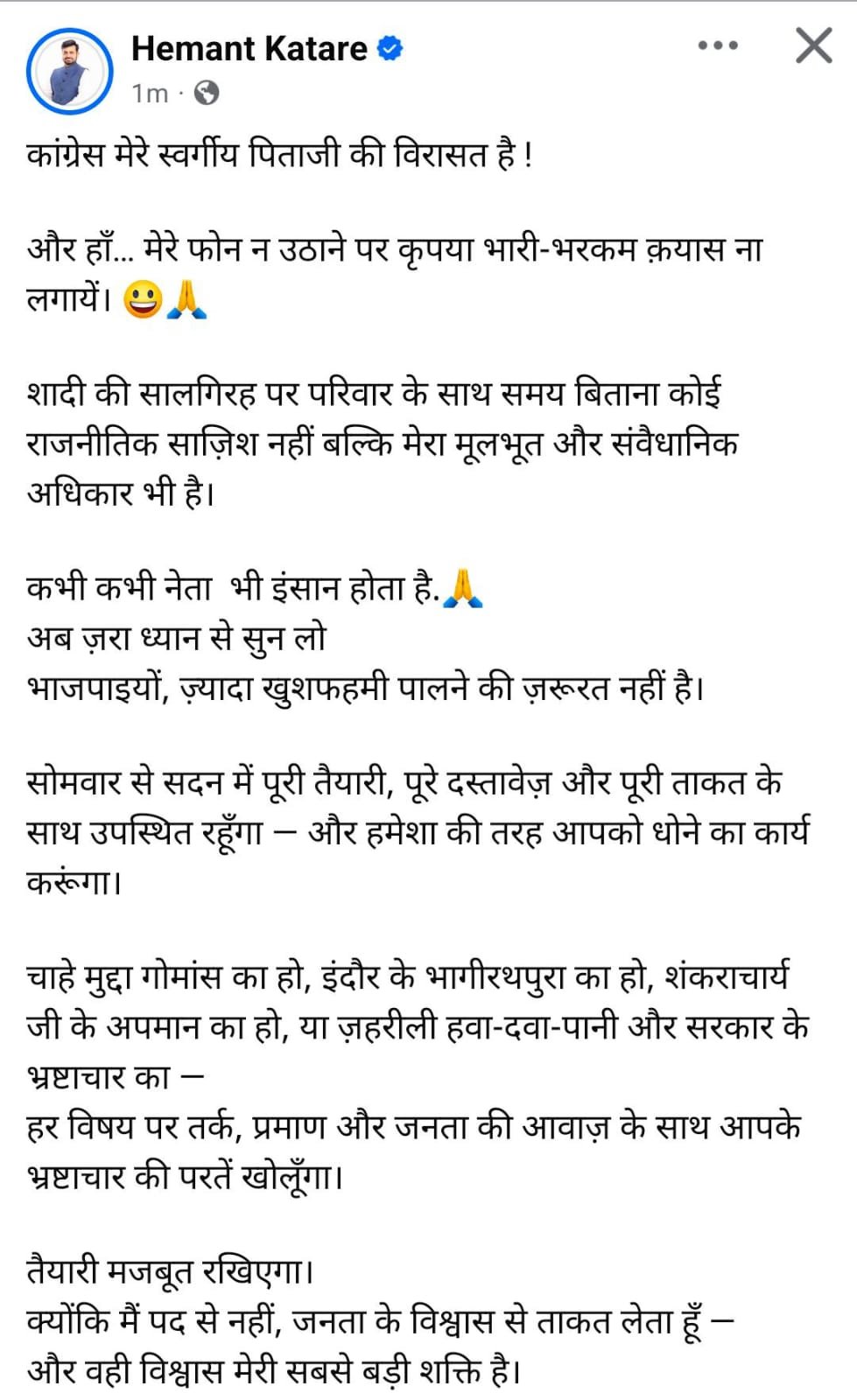Open the Hemant Katare profile name
Viewport: 857px width, 1400px height.
pos(249,49)
